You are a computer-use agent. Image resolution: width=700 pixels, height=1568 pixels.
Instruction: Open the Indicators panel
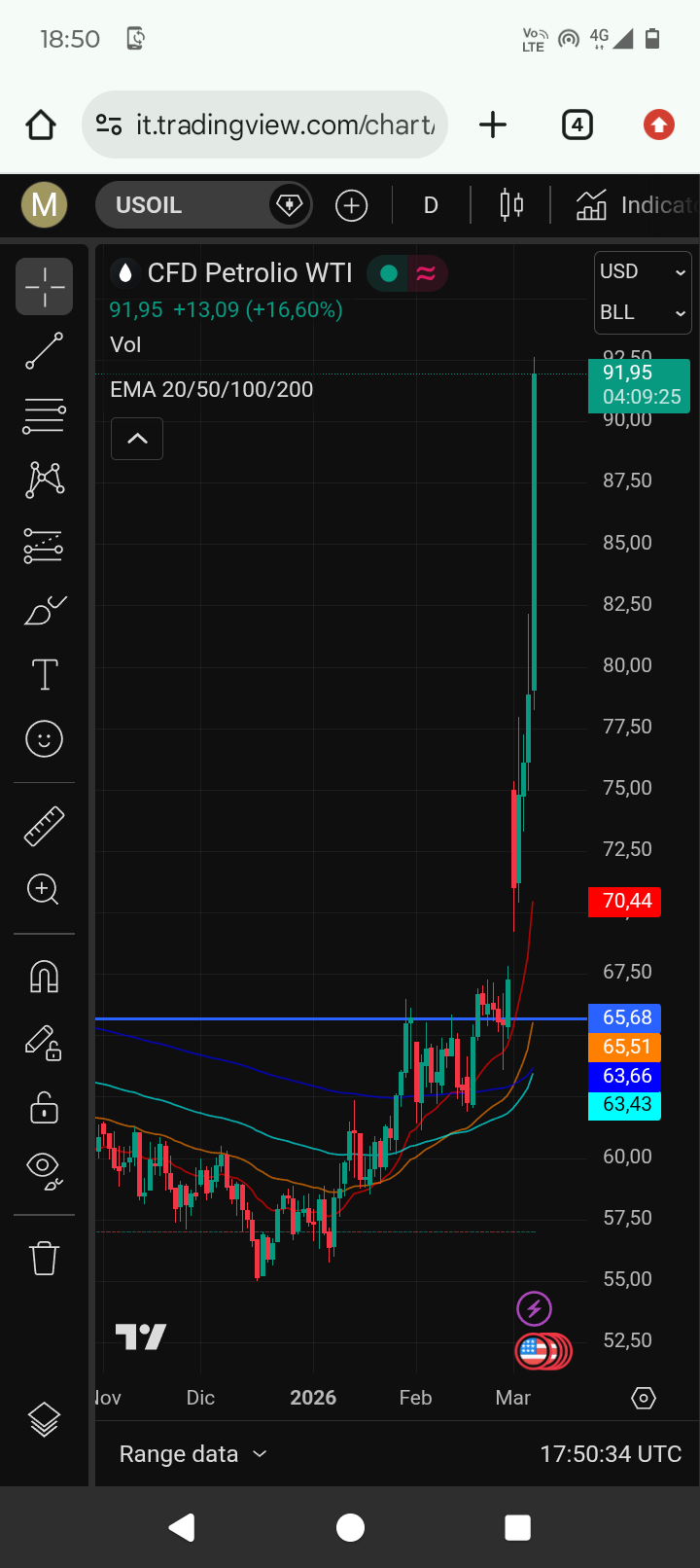(636, 205)
